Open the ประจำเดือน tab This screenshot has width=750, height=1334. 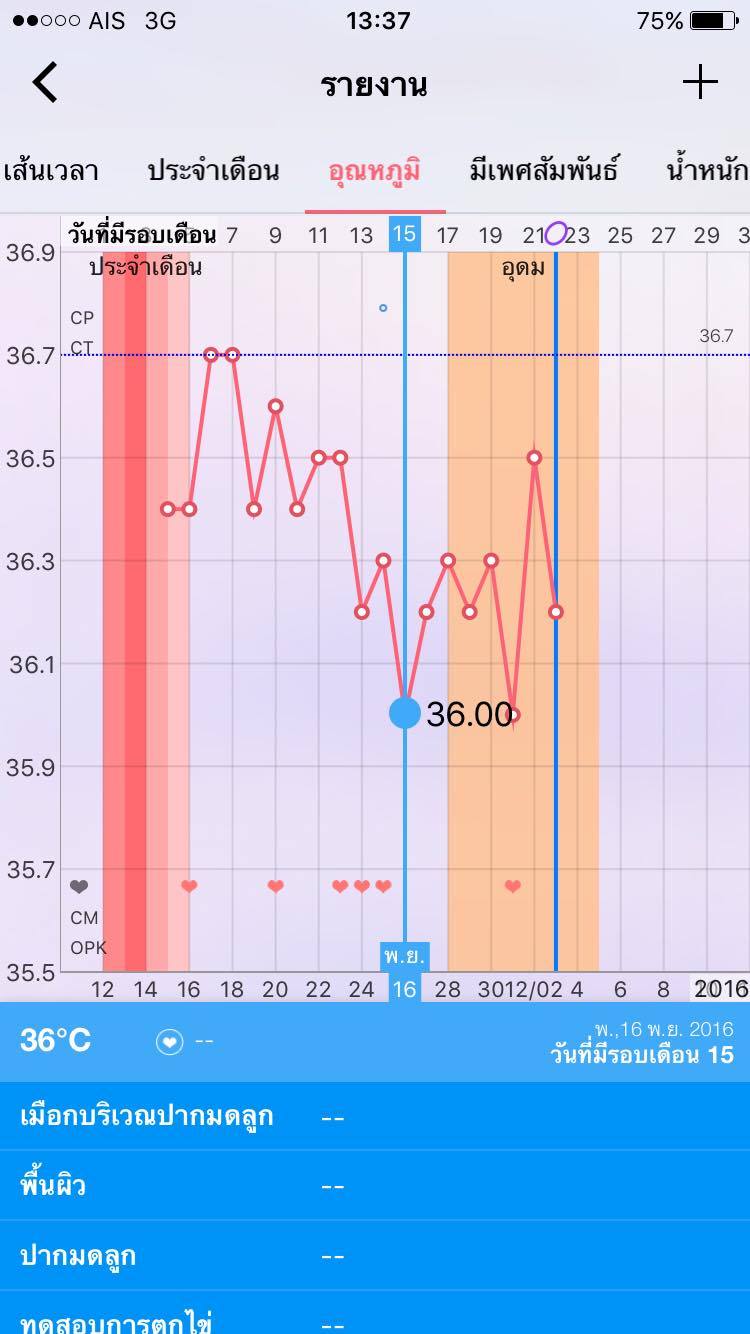(213, 171)
